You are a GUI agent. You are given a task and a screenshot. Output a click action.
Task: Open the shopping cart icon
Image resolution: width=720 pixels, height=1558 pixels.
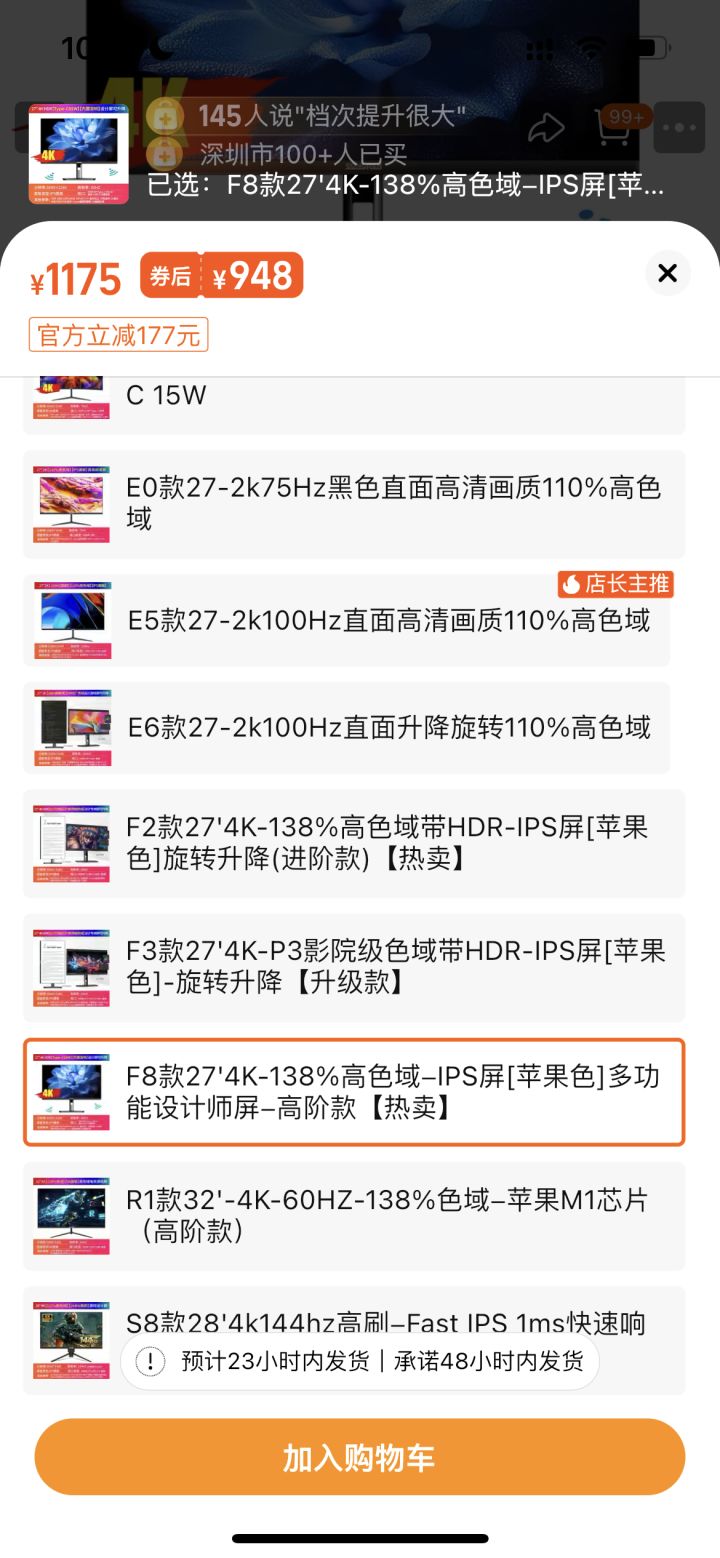click(x=612, y=128)
